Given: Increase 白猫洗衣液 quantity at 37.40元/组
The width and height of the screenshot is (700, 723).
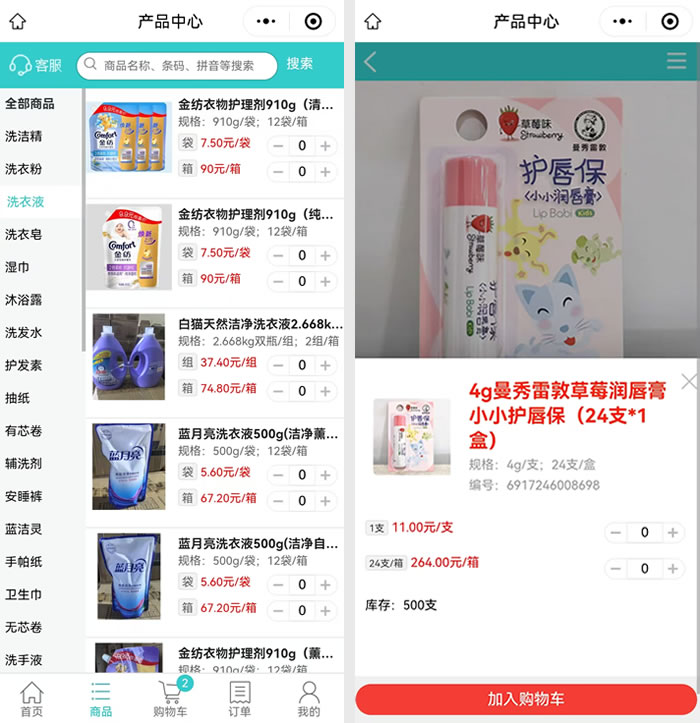Looking at the screenshot, I should pyautogui.click(x=325, y=364).
